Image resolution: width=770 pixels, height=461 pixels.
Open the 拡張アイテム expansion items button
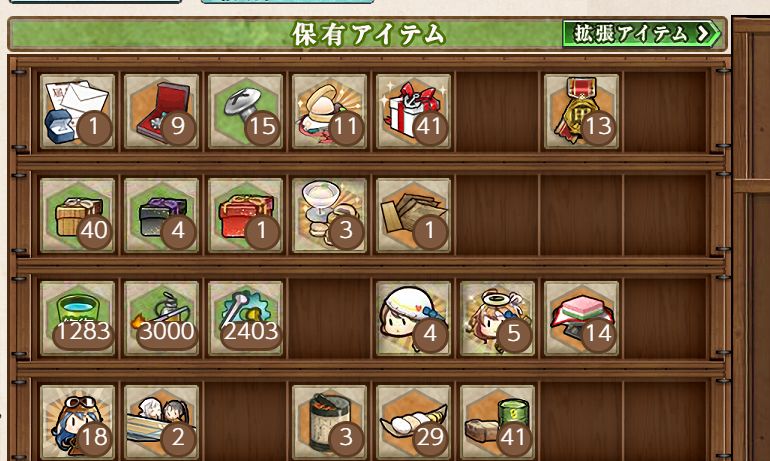tap(641, 33)
